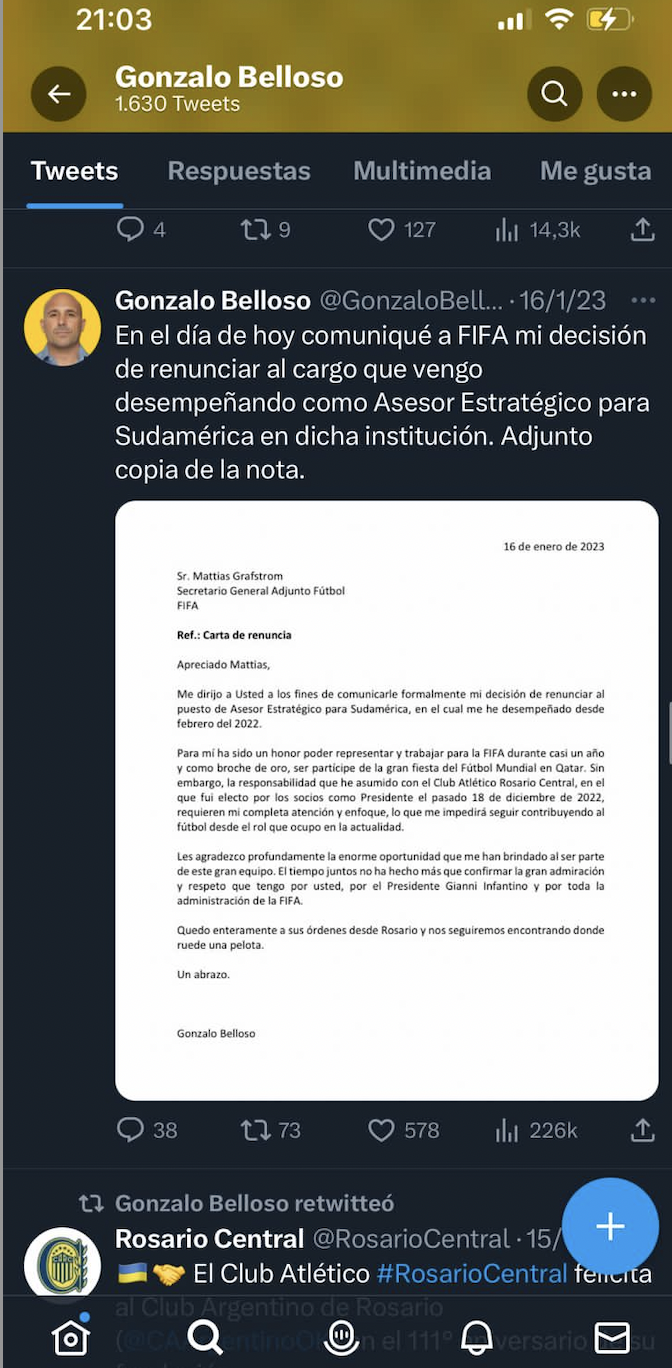
Task: Open the #RosarioCentral hashtag
Action: [x=472, y=1273]
